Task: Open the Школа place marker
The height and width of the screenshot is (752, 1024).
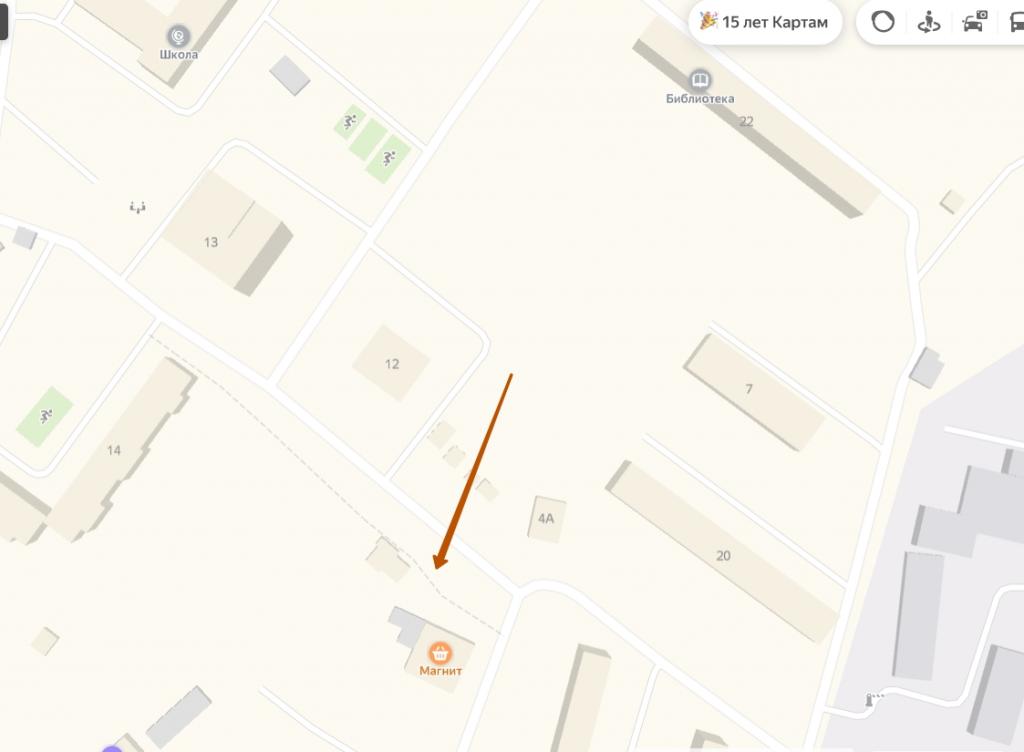Action: [x=180, y=37]
